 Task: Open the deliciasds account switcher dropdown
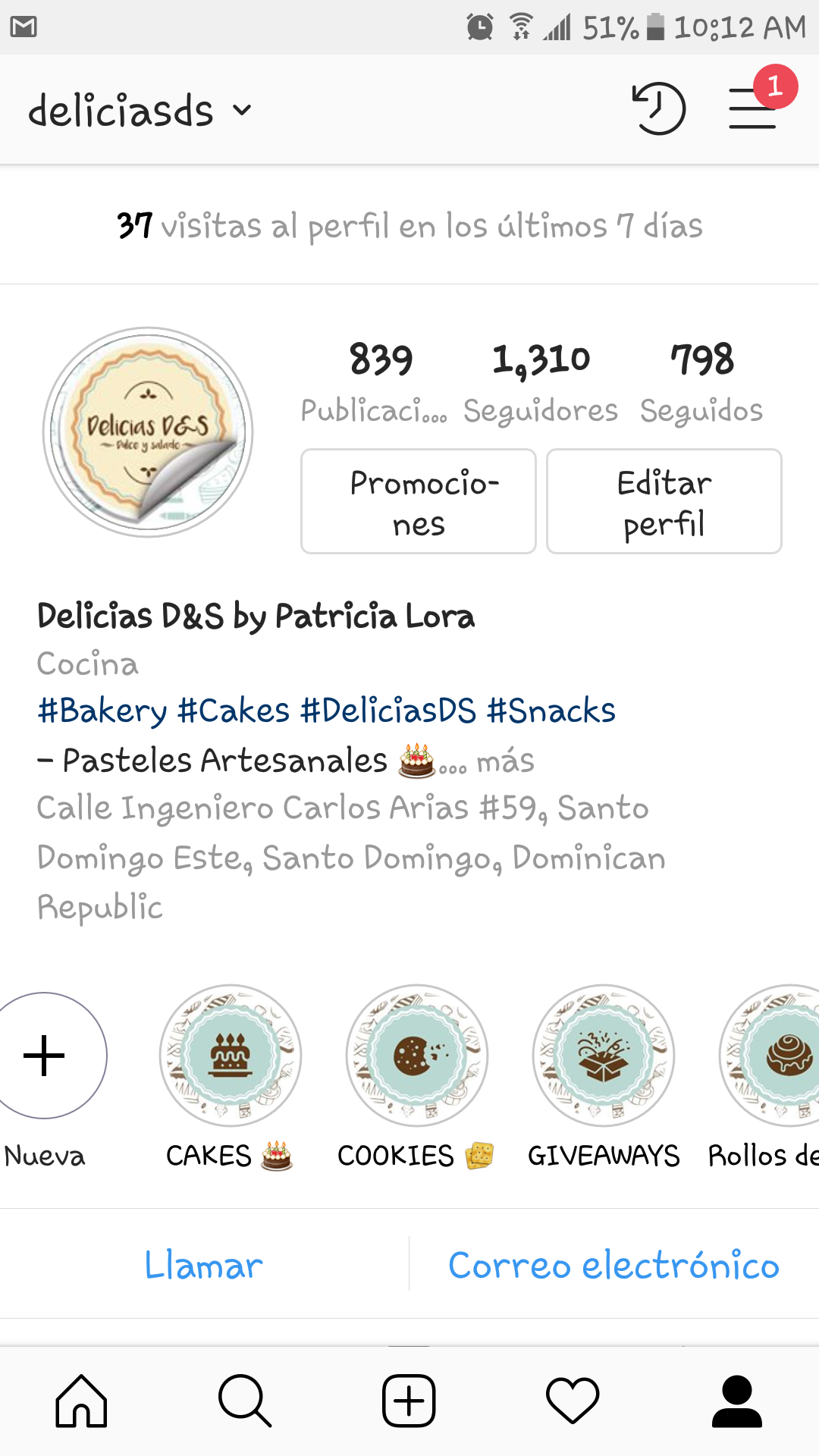tap(140, 111)
